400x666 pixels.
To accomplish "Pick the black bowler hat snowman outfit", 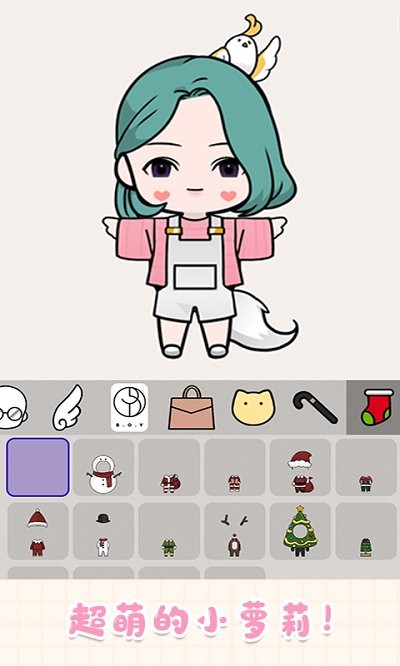I will coord(104,531).
